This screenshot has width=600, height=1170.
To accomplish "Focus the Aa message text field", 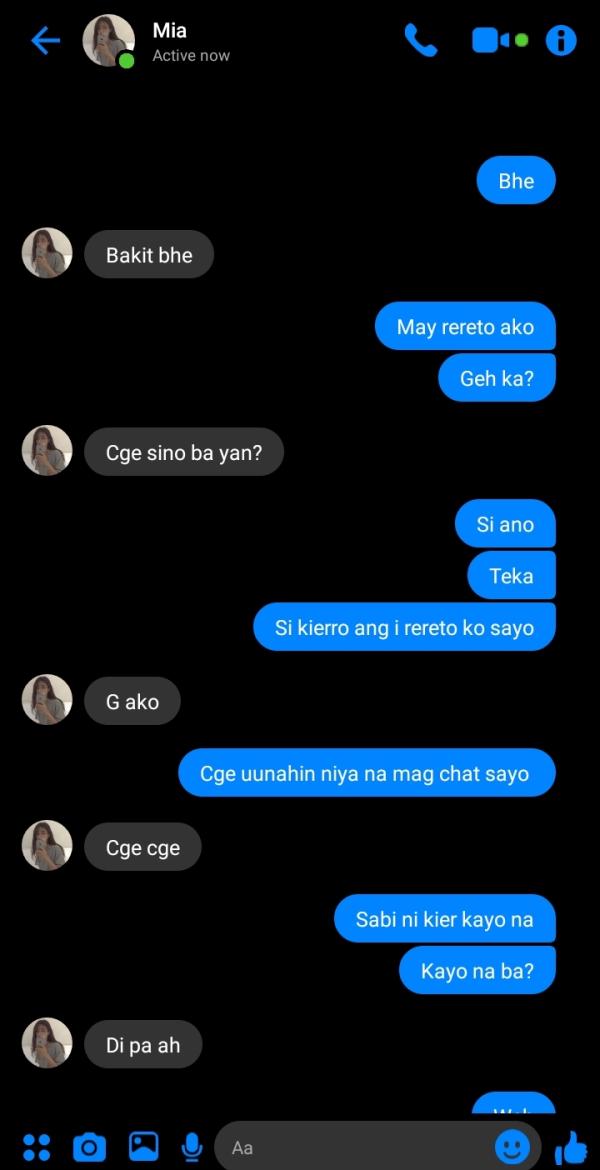I will [x=350, y=1147].
